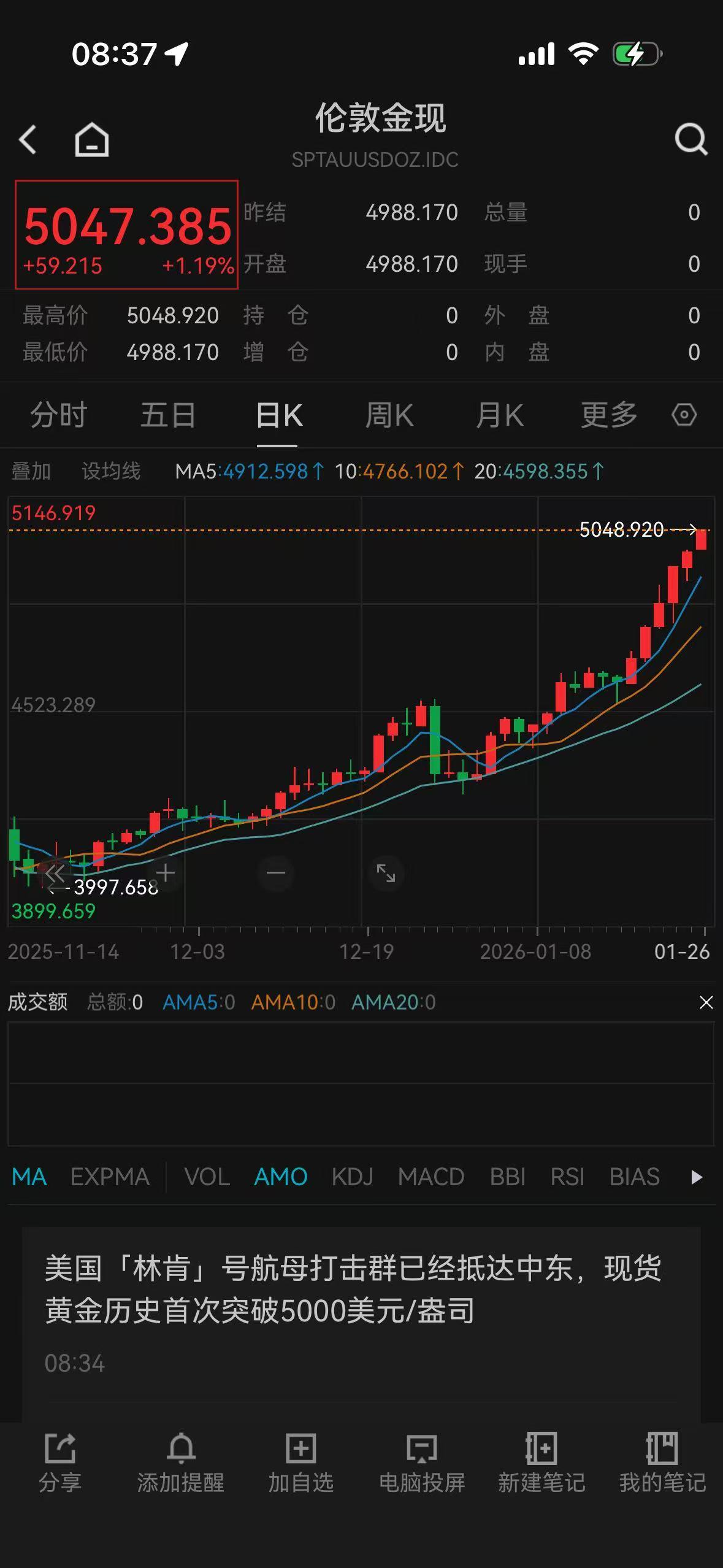Open the 更多 chart options
Image resolution: width=723 pixels, height=1568 pixels.
[610, 415]
